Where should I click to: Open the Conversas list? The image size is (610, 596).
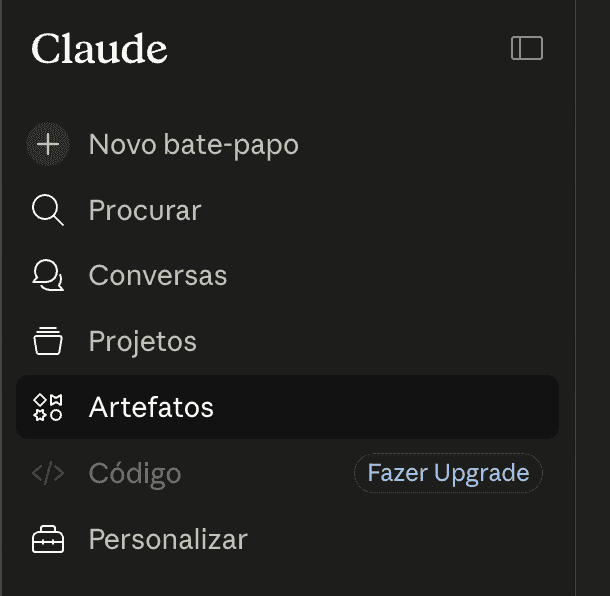point(287,275)
